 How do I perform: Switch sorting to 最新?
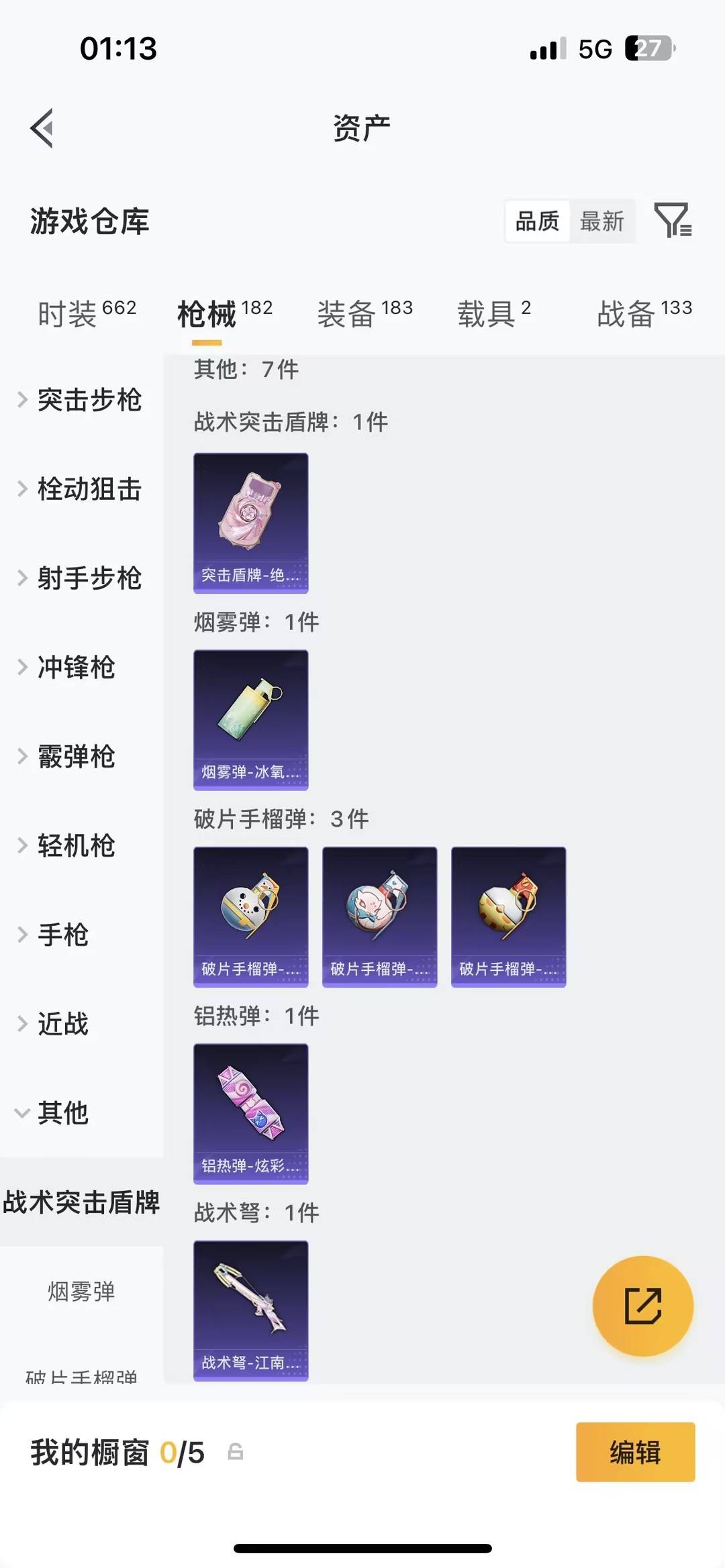[602, 221]
